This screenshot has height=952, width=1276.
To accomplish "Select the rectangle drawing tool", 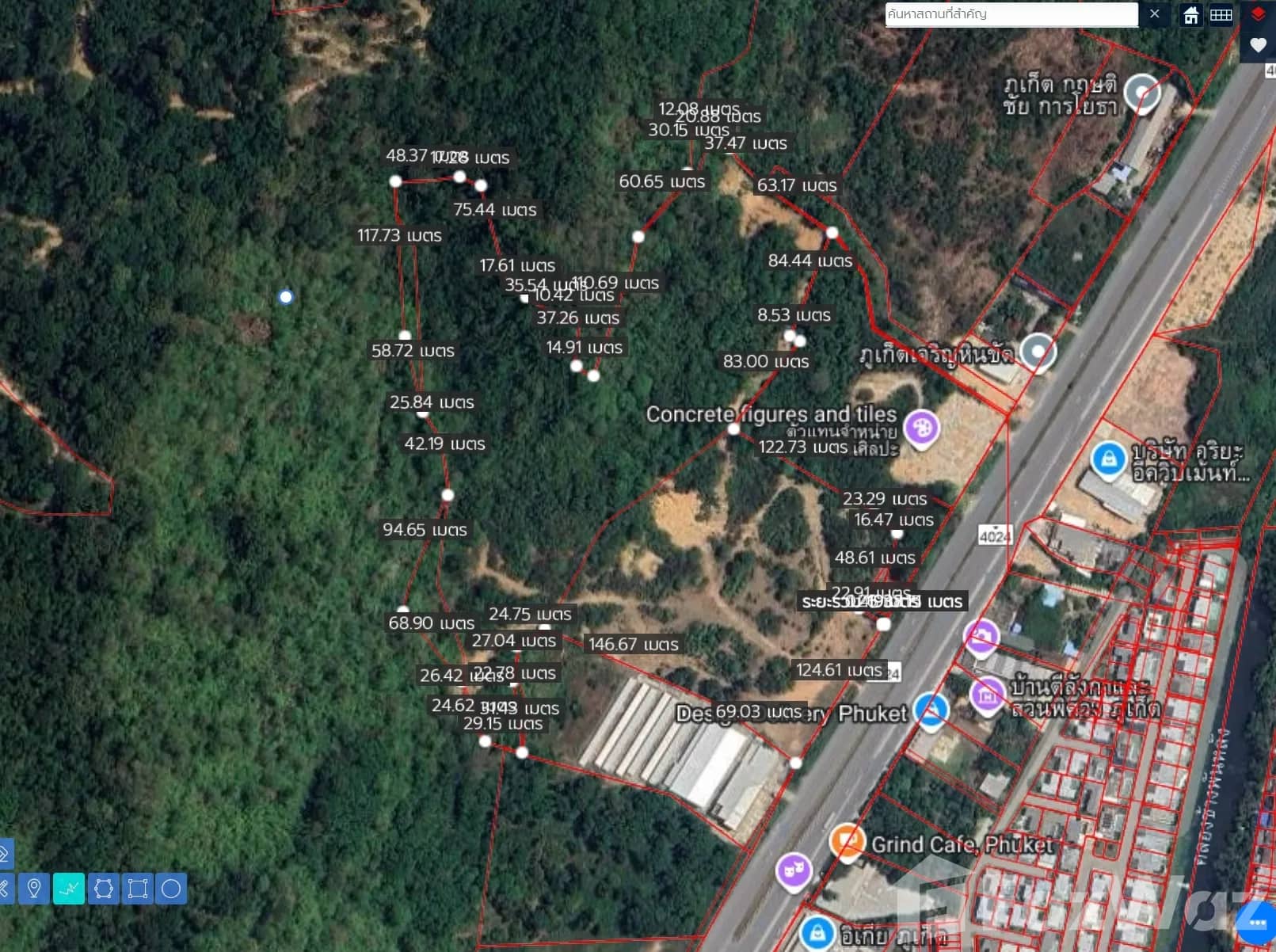I will coord(138,889).
